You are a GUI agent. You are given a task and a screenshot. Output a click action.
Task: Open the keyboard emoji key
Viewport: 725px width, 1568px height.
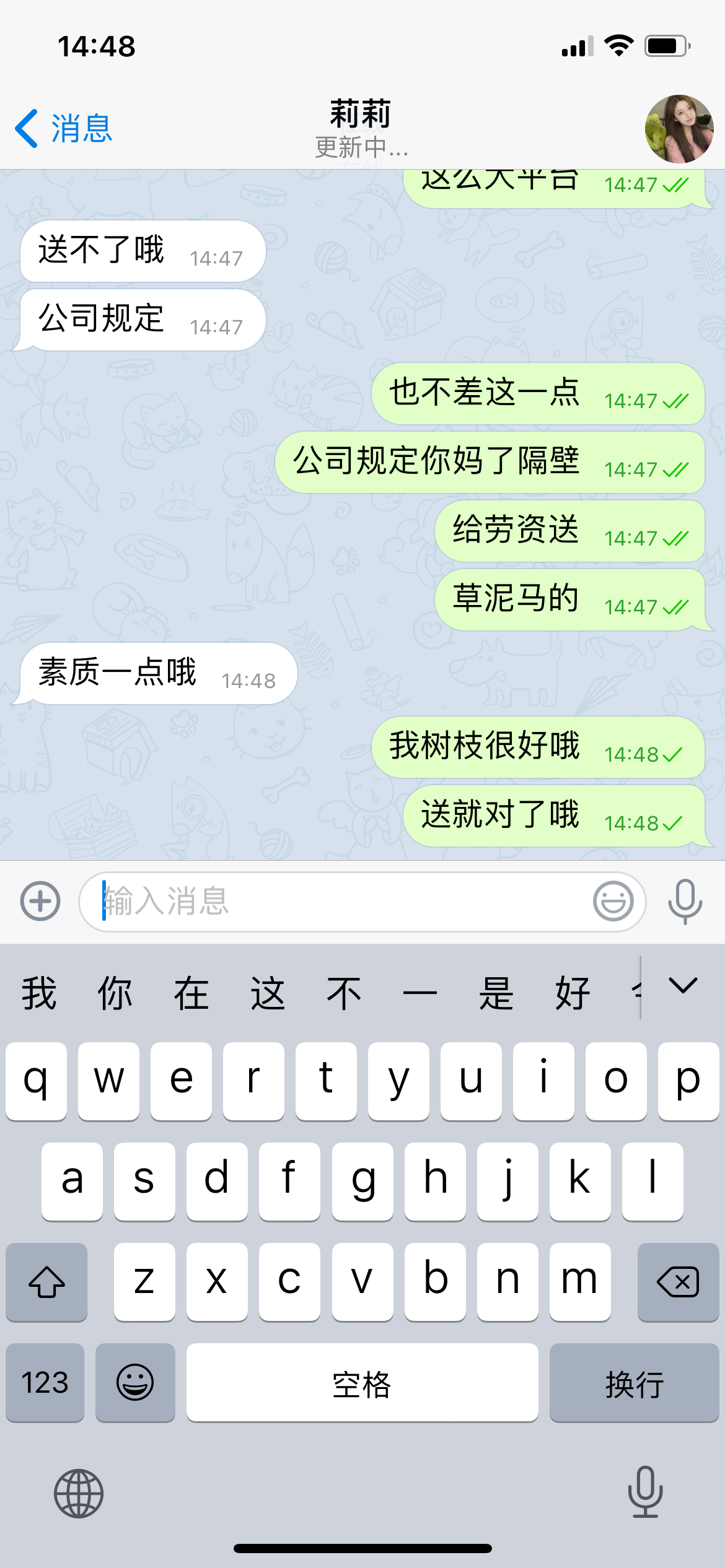pyautogui.click(x=135, y=1383)
